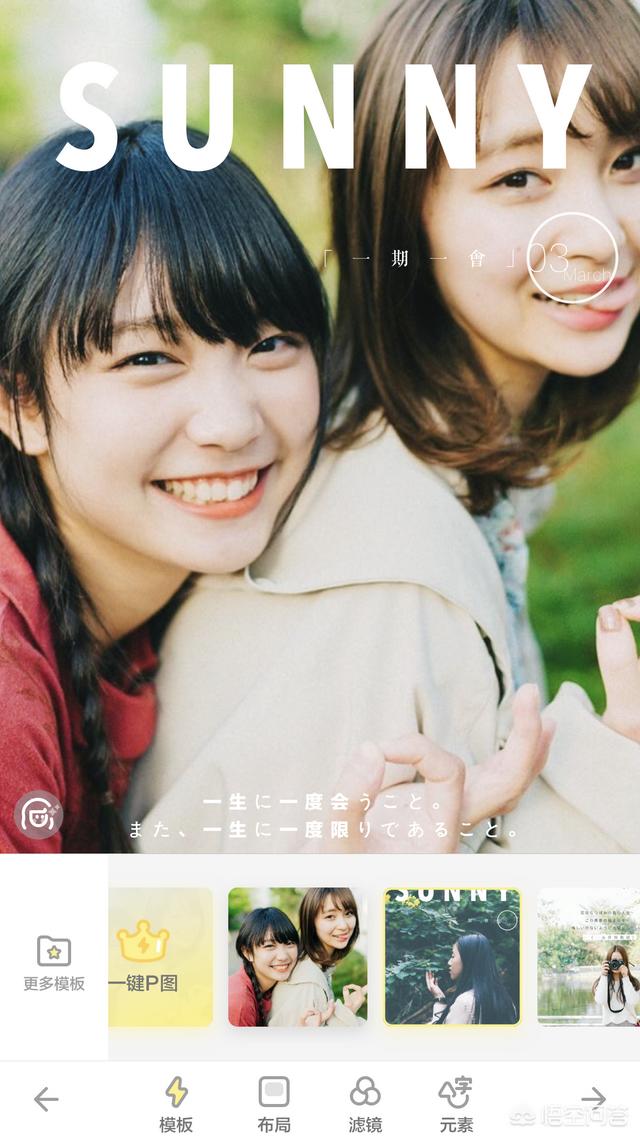Tap the 一键P图 one-tap edit card
Image resolution: width=640 pixels, height=1138 pixels.
[160, 957]
